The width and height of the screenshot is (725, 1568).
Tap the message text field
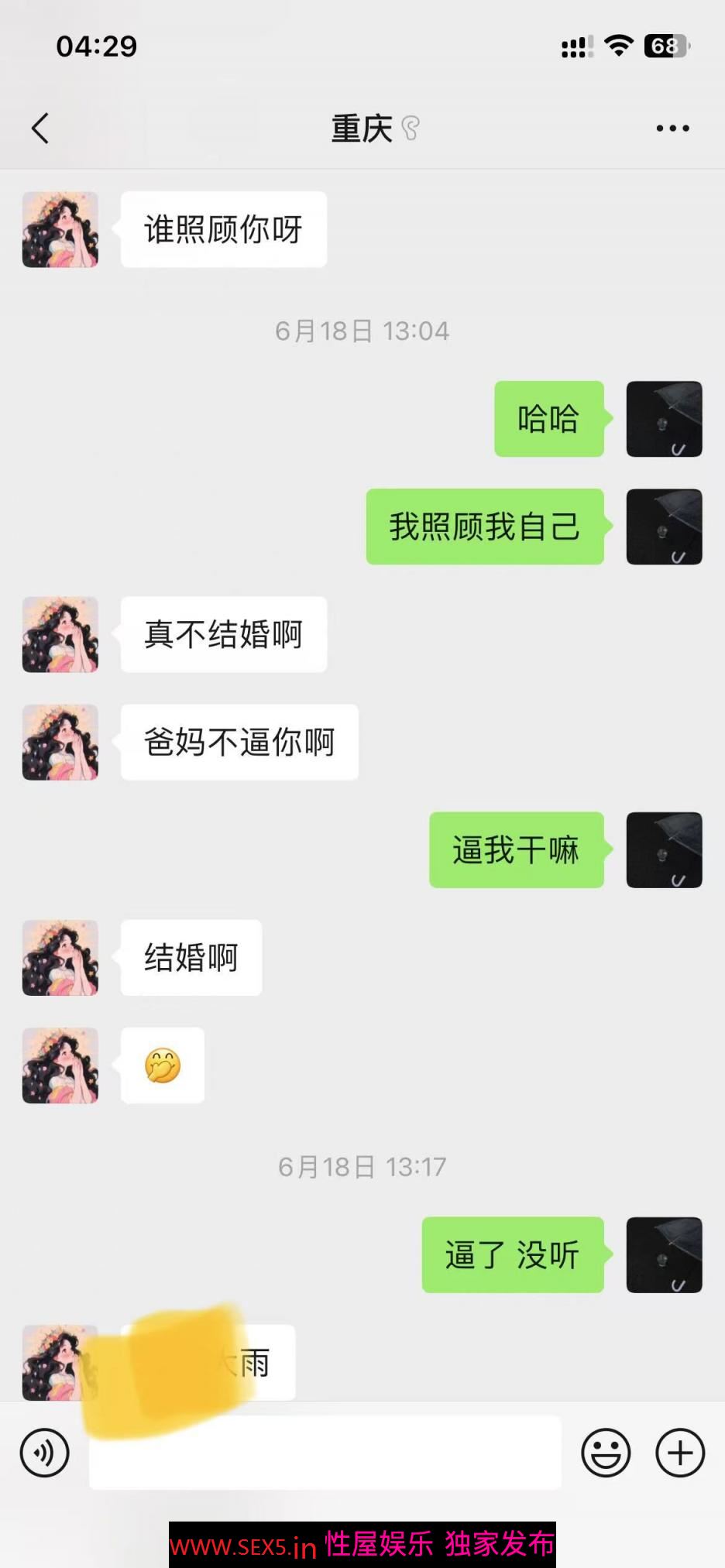click(325, 1453)
